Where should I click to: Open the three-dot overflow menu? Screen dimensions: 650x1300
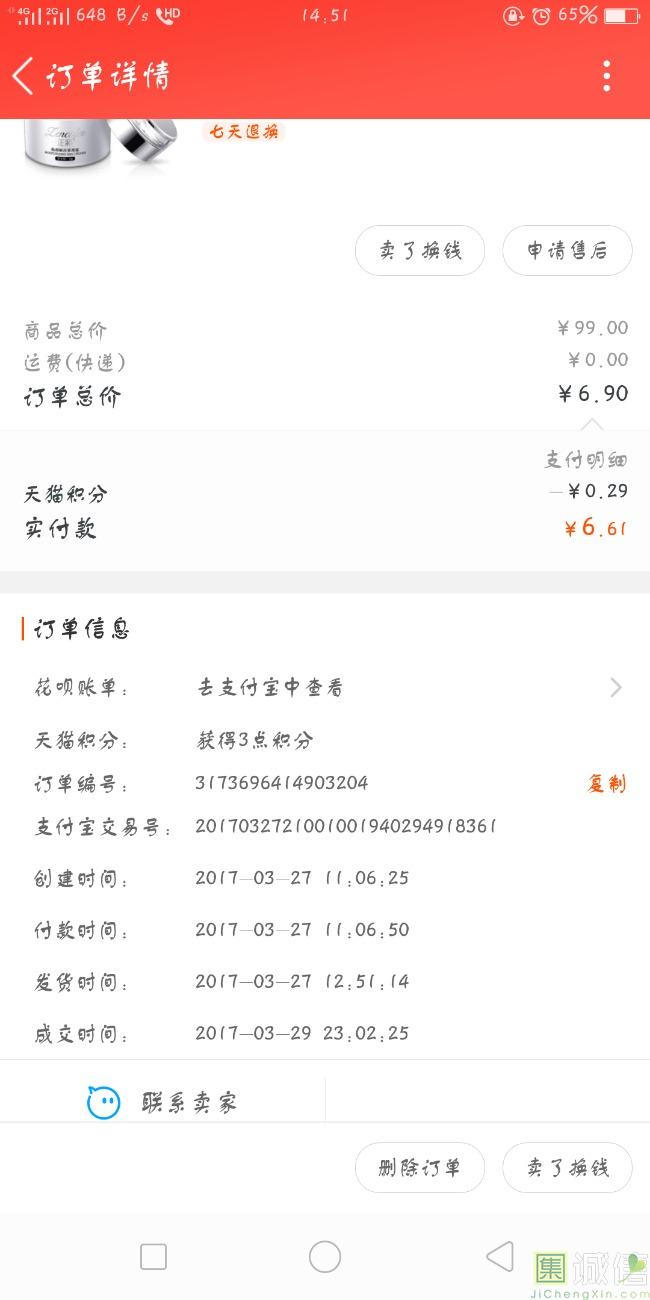click(606, 76)
